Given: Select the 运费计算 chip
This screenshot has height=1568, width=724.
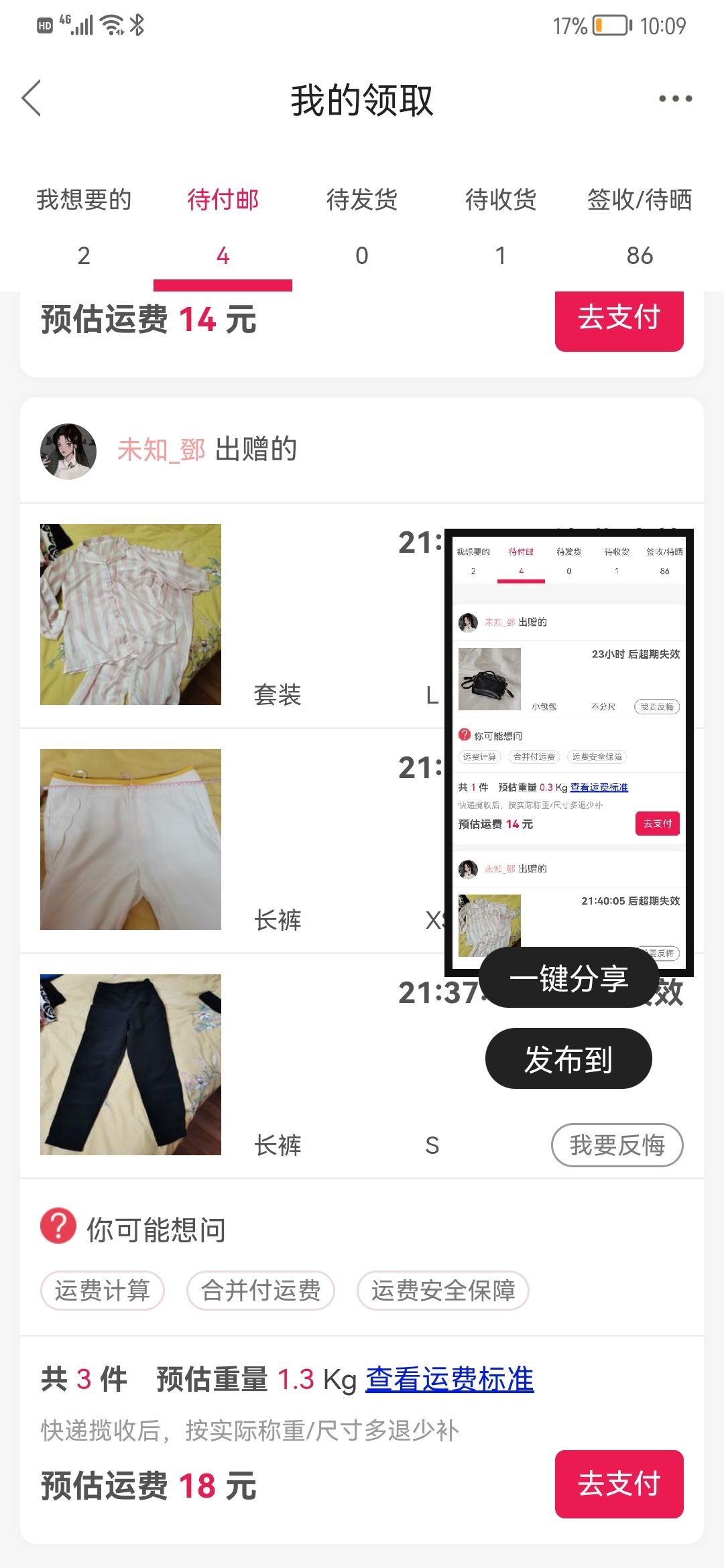Looking at the screenshot, I should click(103, 1291).
